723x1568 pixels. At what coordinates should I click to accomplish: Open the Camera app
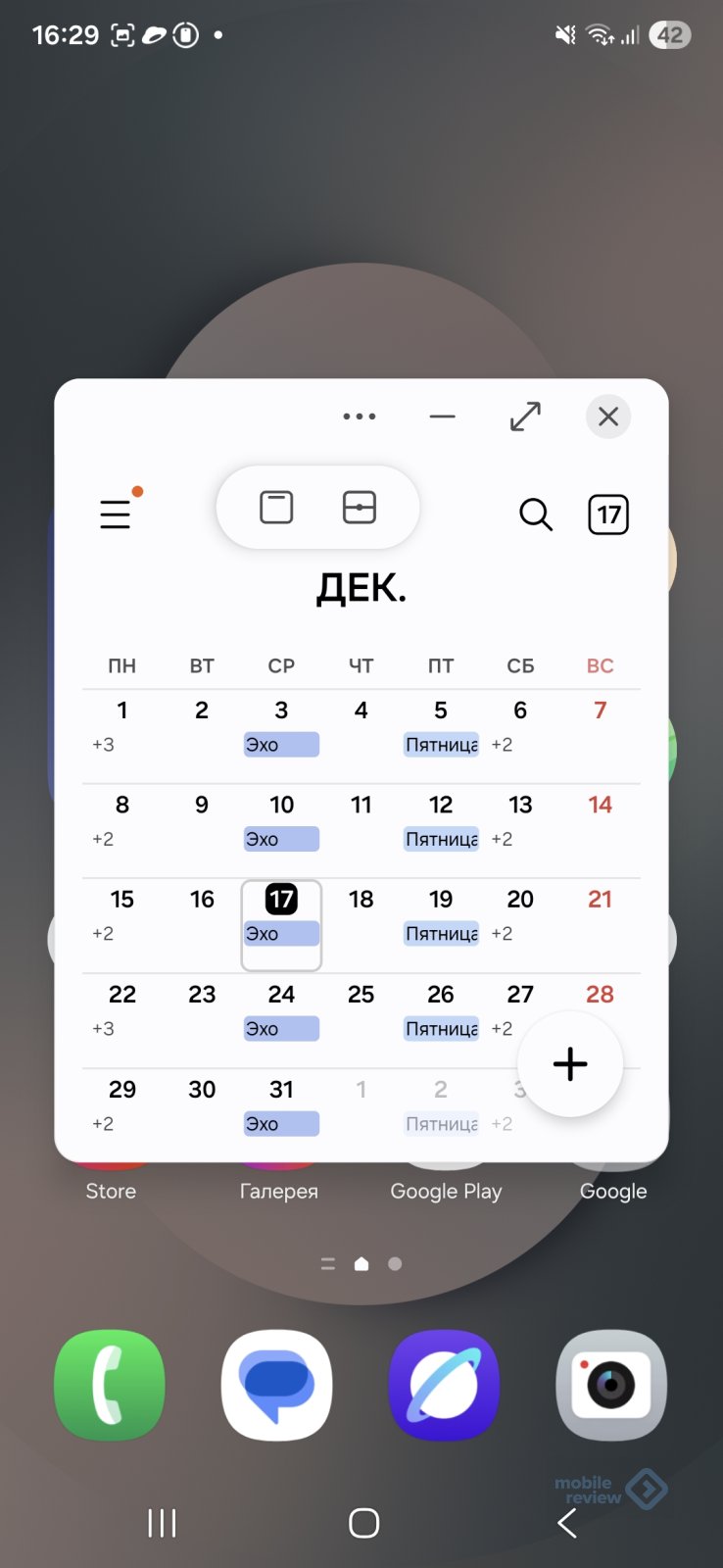(611, 1385)
